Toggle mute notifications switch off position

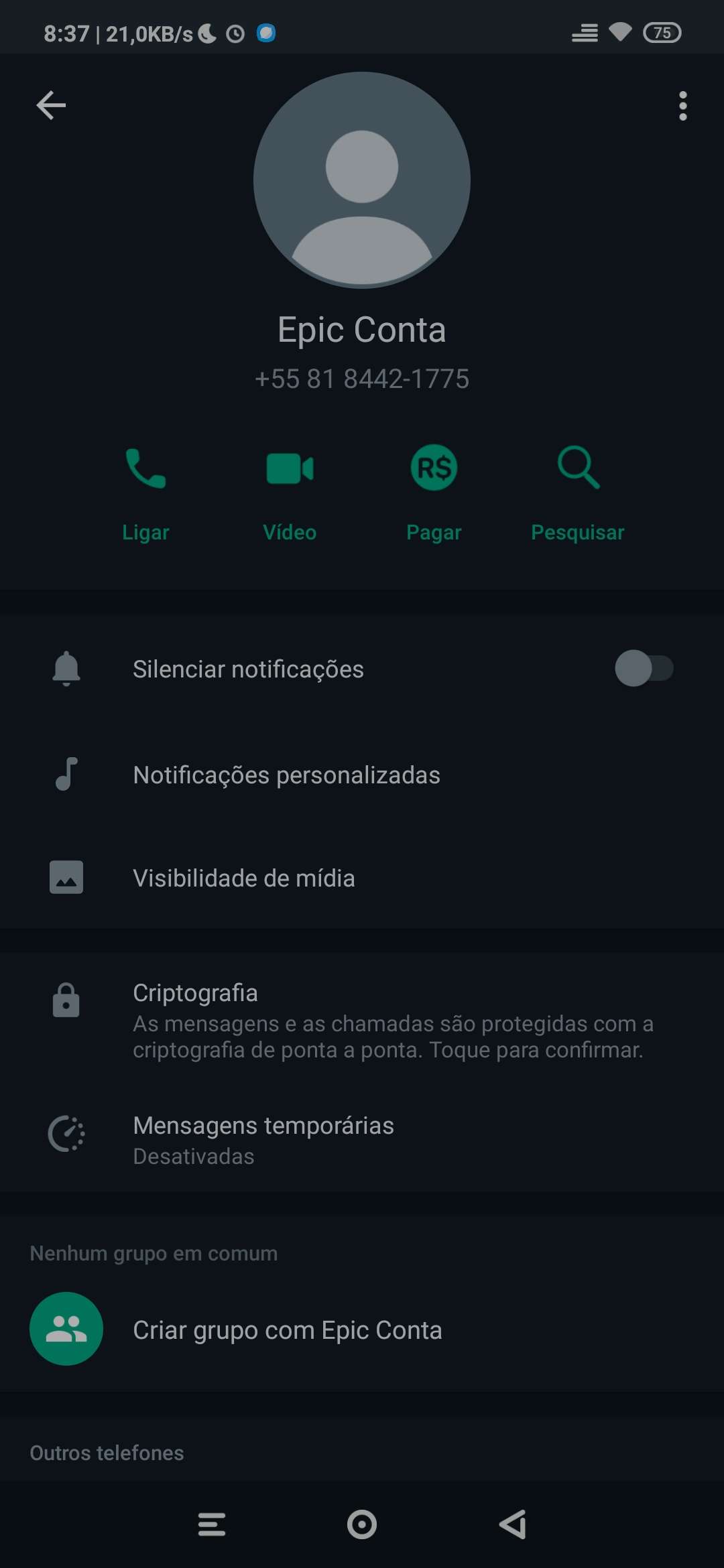645,667
